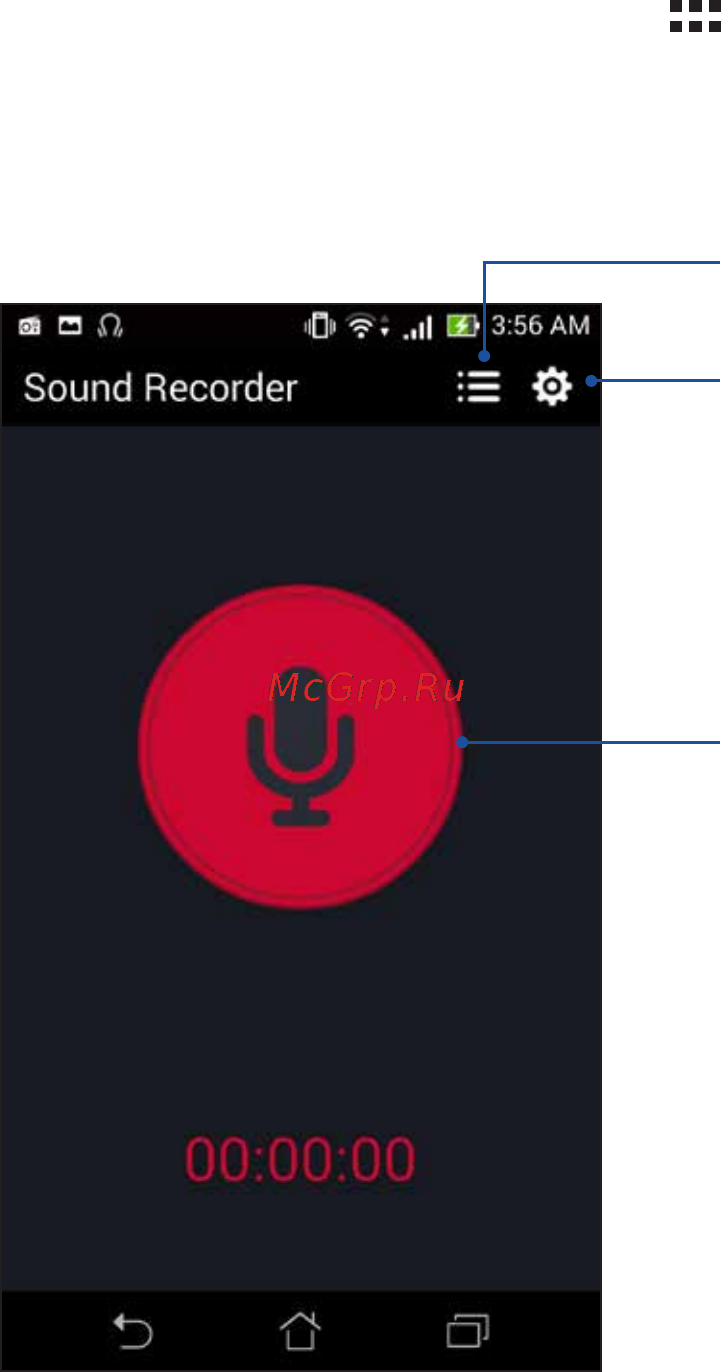
Task: Open the recordings list
Action: pos(479,387)
